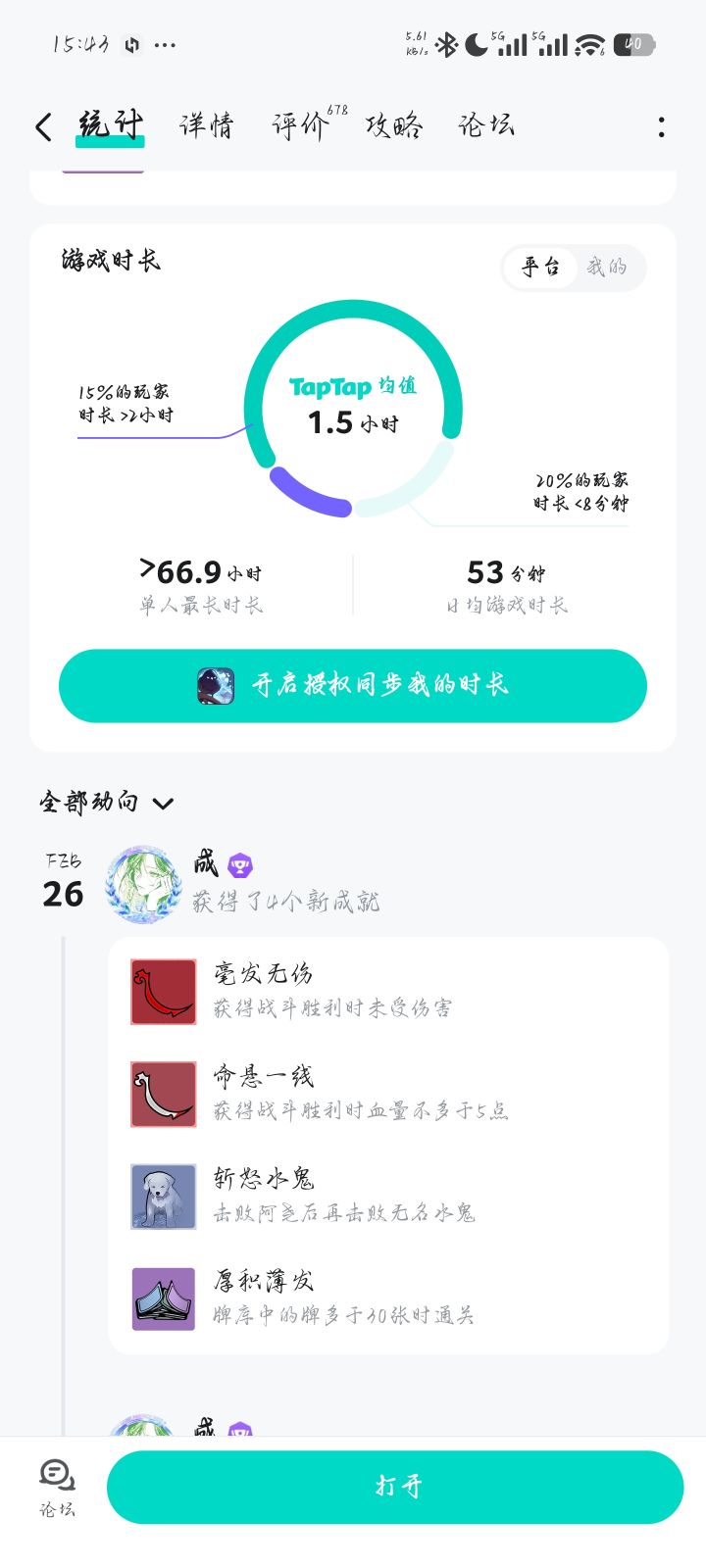Select the 平台 option in the time toggle
This screenshot has width=706, height=1568.
coord(538,267)
